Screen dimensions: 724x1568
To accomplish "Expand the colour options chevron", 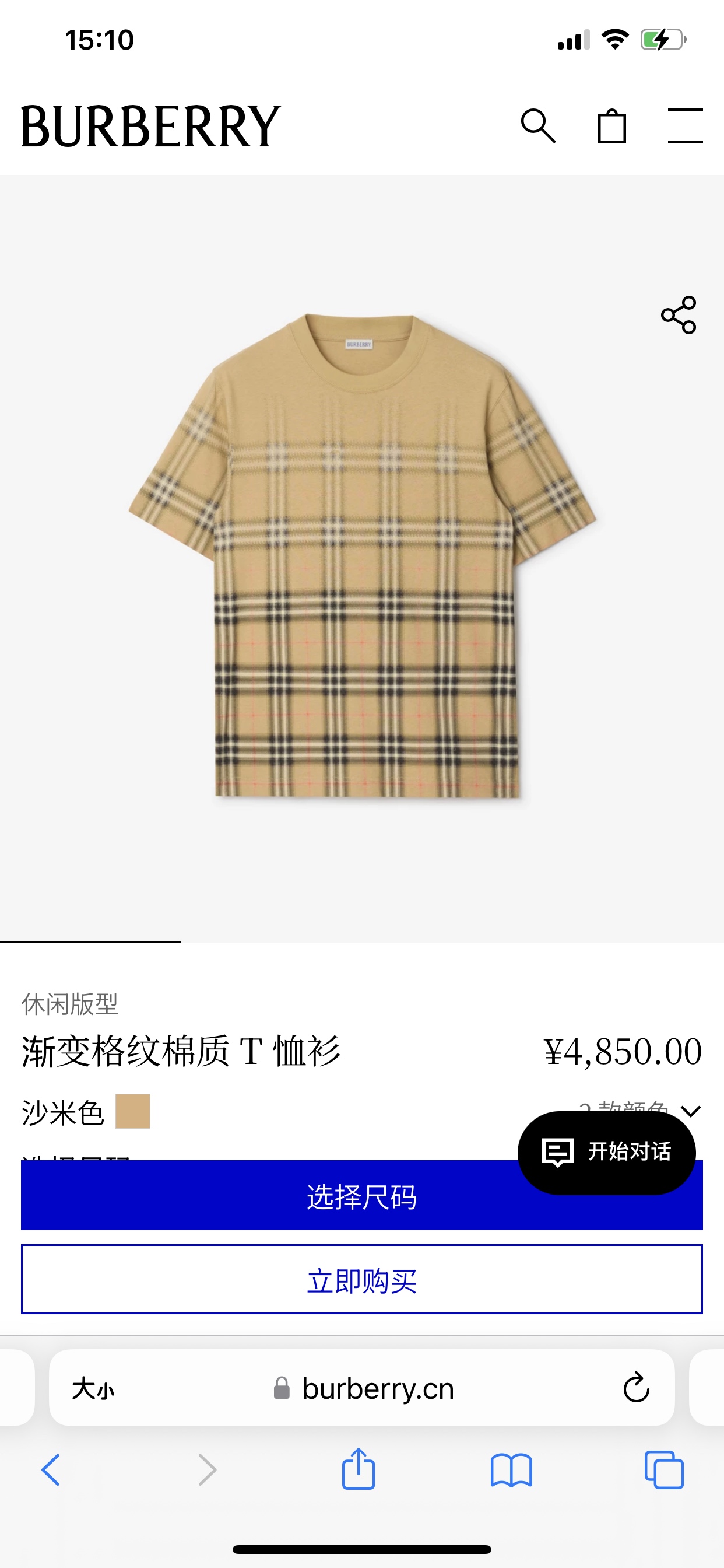I will (x=691, y=1111).
